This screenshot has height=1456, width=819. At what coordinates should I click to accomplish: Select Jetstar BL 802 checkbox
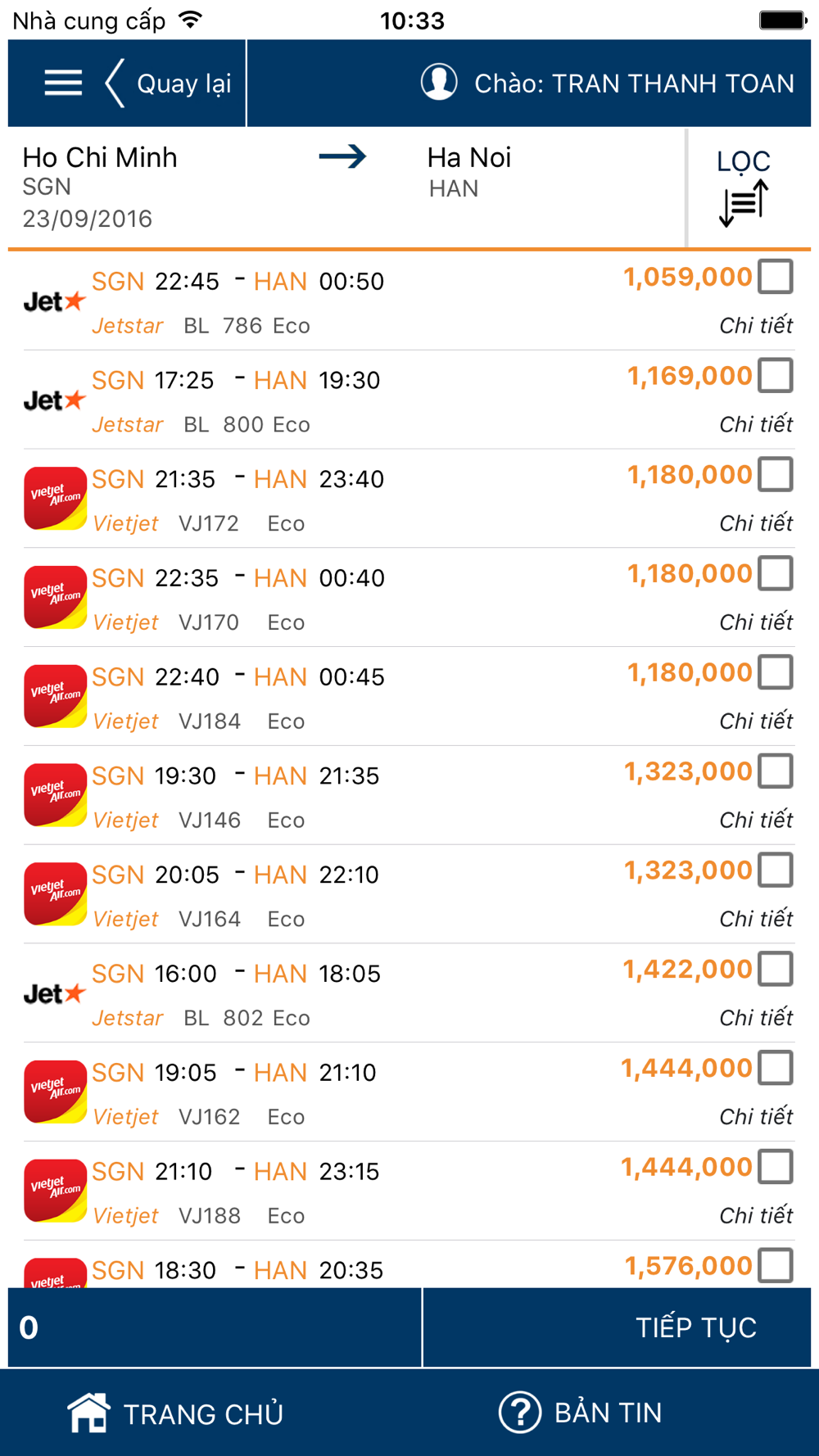(775, 970)
